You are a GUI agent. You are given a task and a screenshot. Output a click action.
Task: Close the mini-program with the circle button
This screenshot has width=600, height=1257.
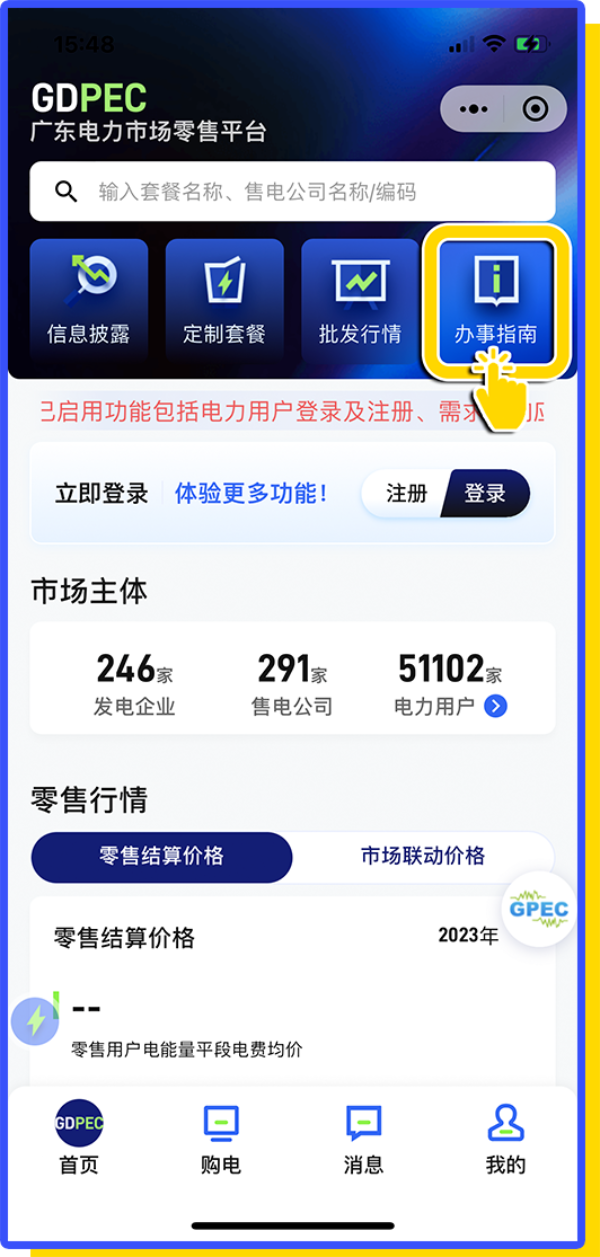(536, 109)
